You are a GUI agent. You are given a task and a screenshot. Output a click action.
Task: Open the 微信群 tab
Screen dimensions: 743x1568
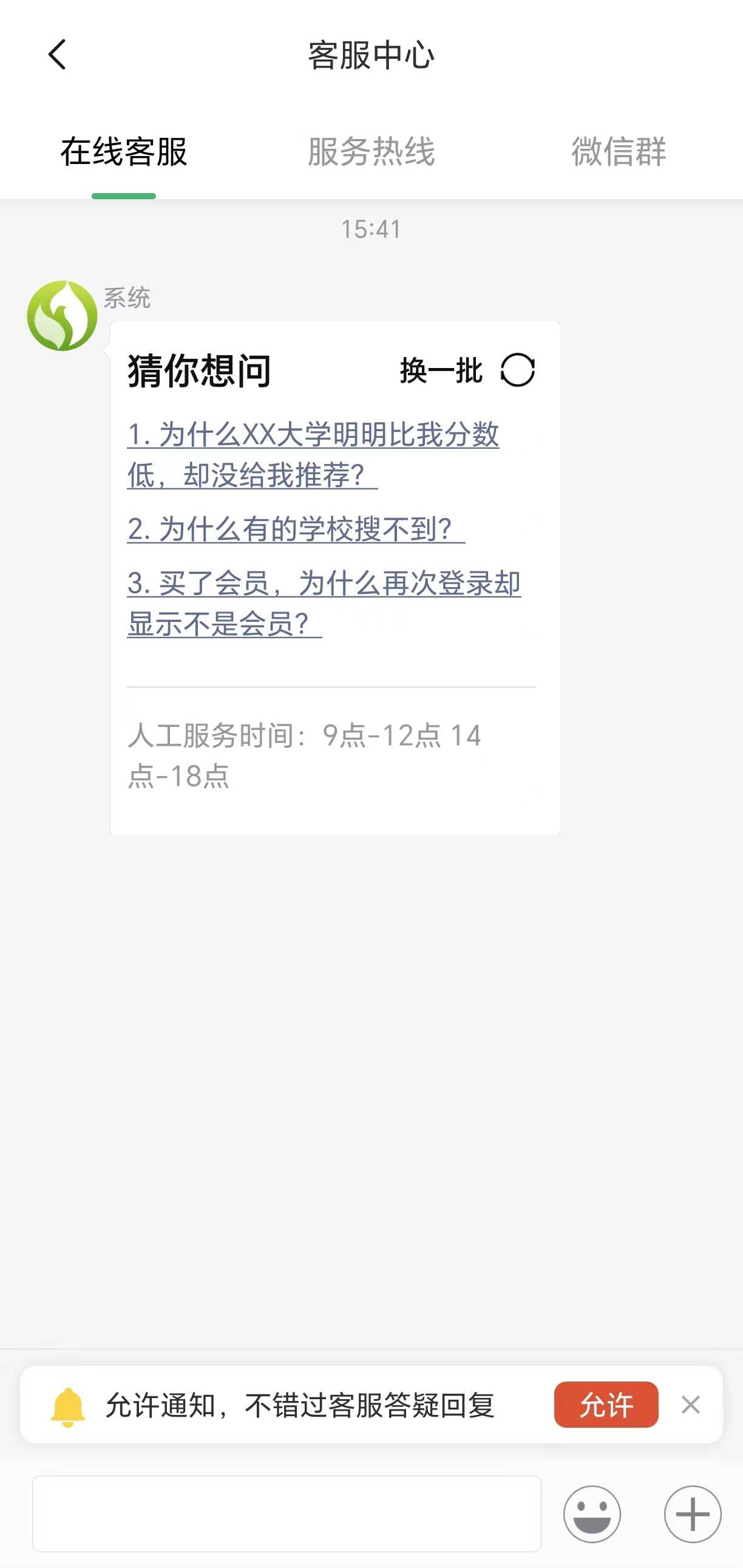point(619,152)
